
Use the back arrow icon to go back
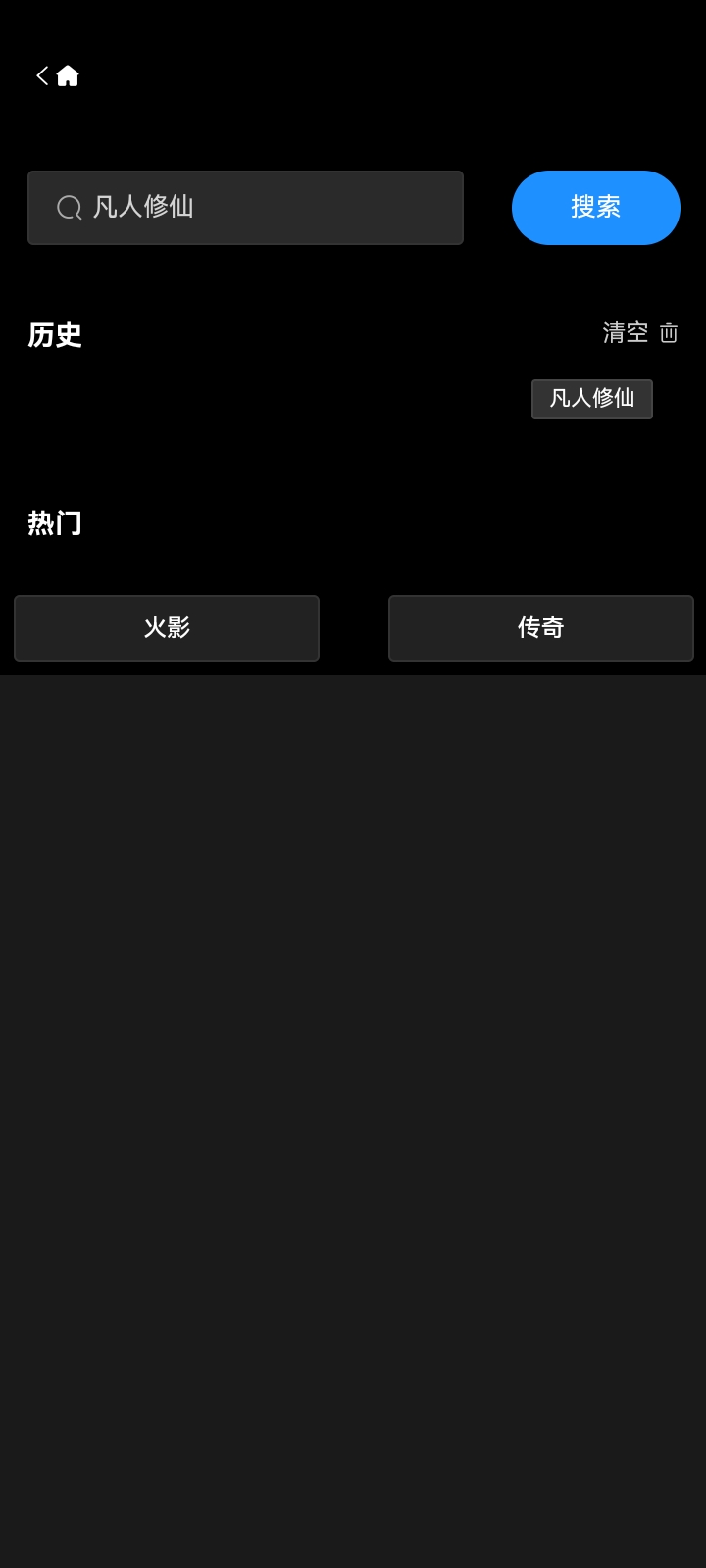pyautogui.click(x=40, y=74)
